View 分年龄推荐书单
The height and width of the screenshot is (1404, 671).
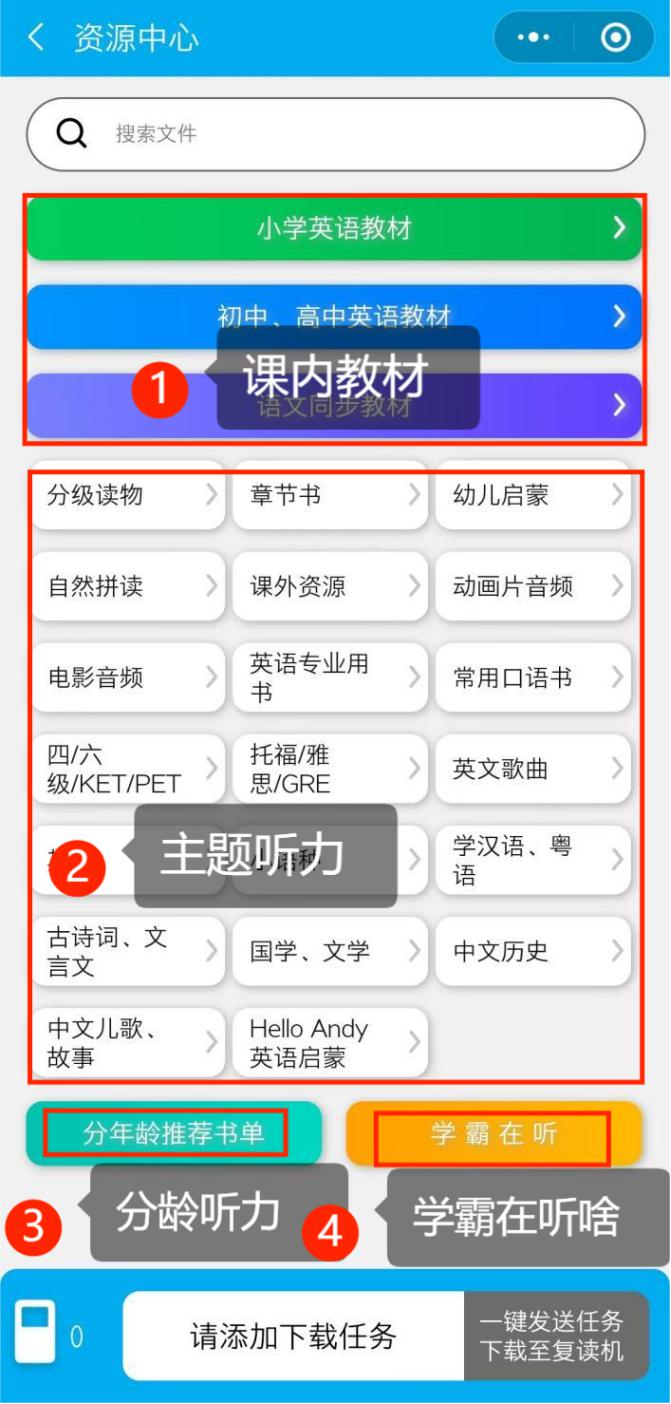174,1133
